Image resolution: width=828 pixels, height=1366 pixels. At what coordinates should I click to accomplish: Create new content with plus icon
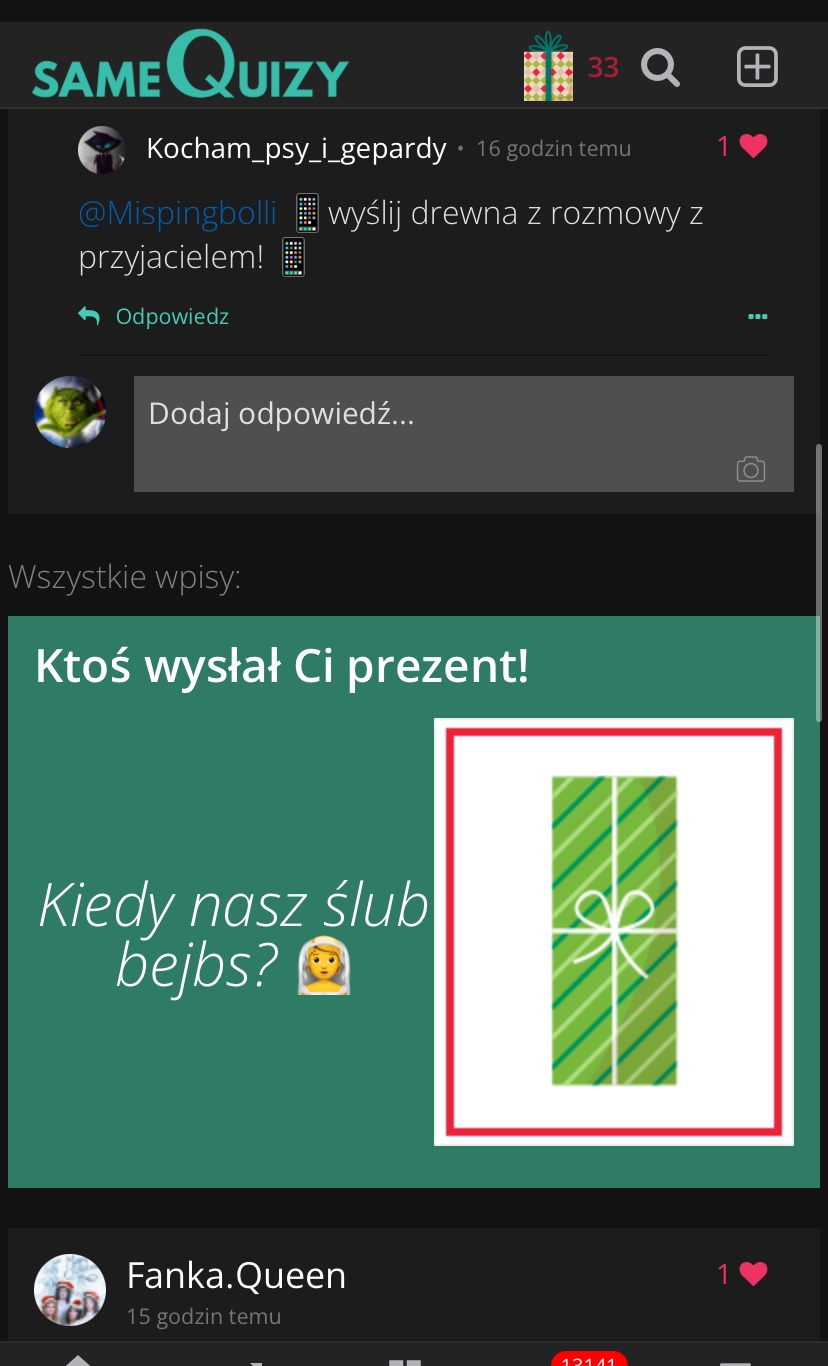point(757,67)
